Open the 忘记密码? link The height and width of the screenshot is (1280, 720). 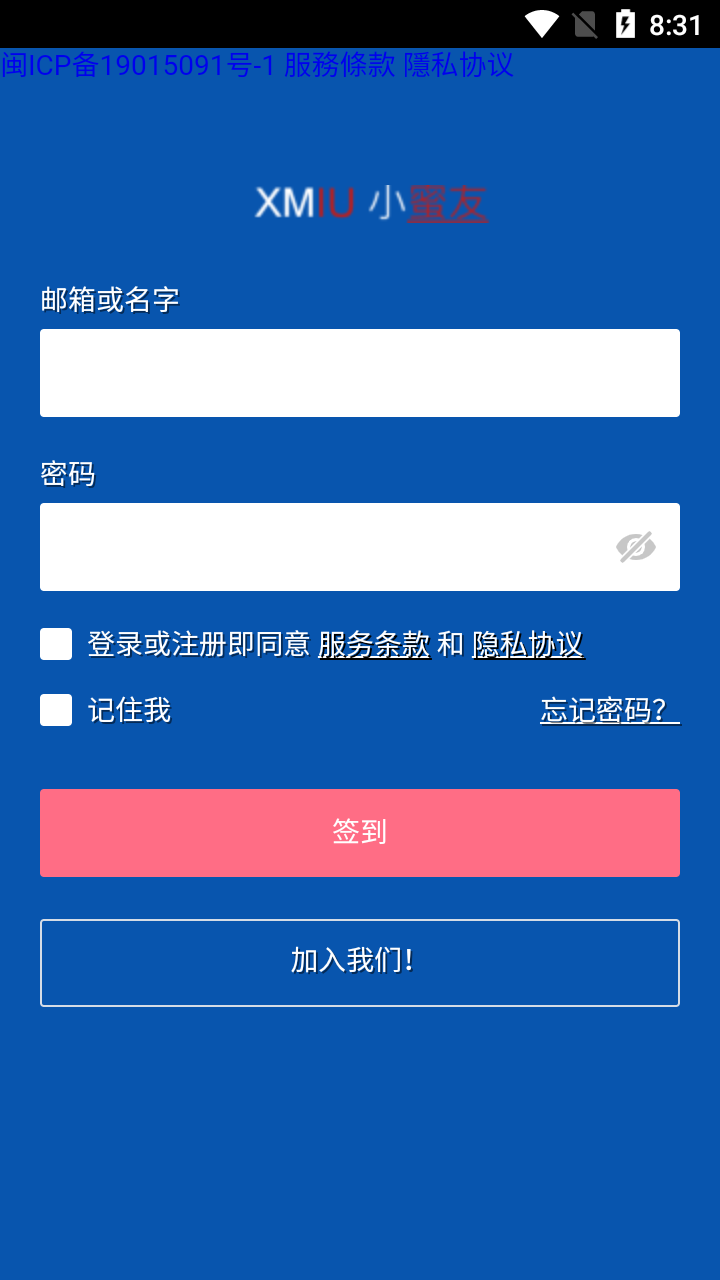609,710
